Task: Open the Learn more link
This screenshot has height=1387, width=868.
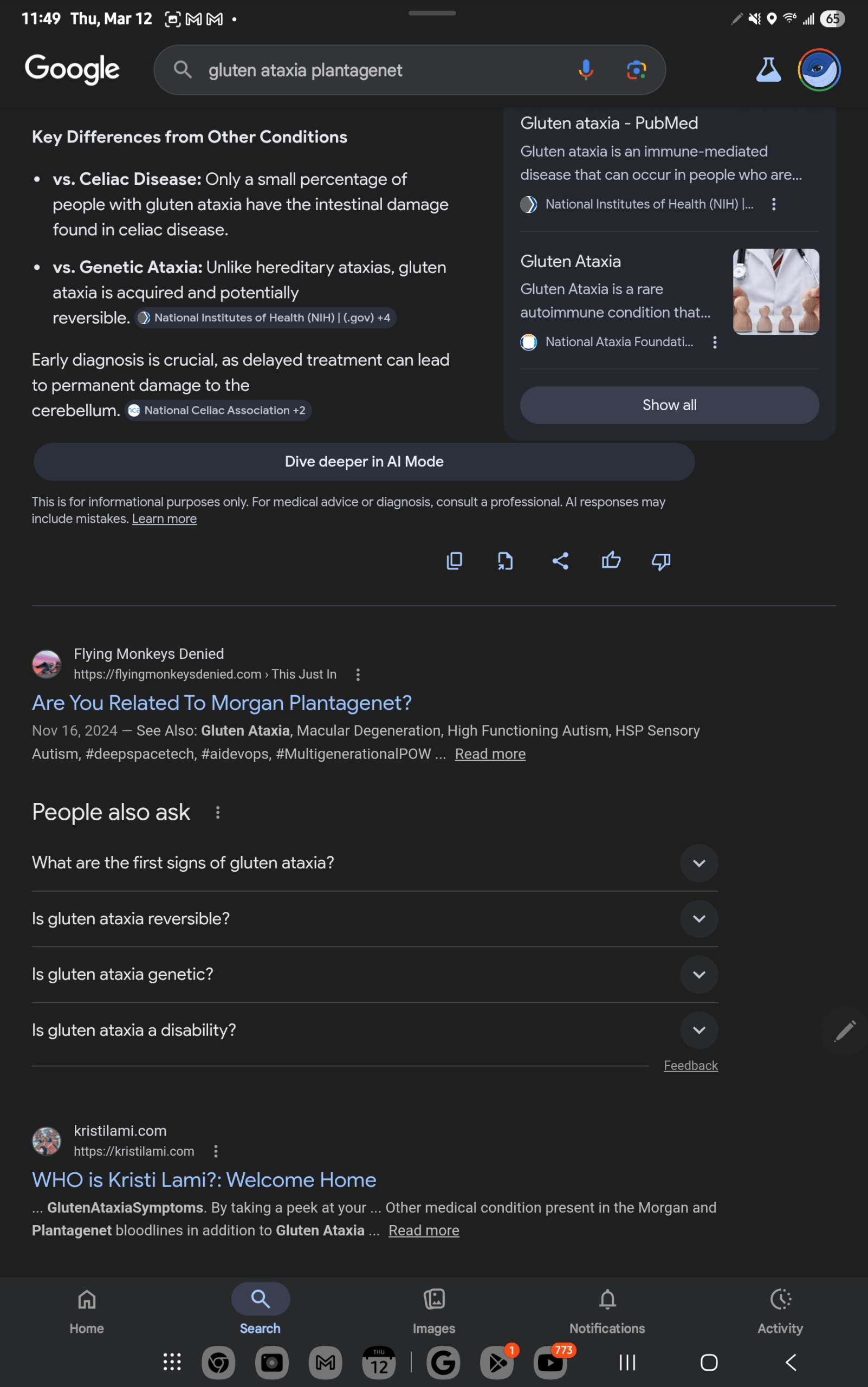Action: [x=164, y=519]
